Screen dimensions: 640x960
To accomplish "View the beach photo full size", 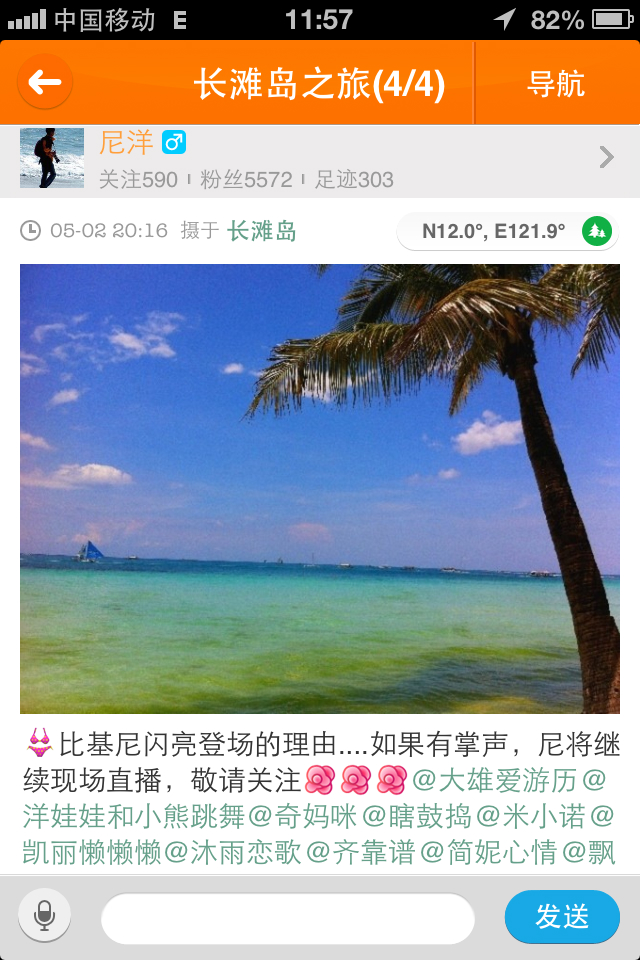I will click(x=320, y=488).
